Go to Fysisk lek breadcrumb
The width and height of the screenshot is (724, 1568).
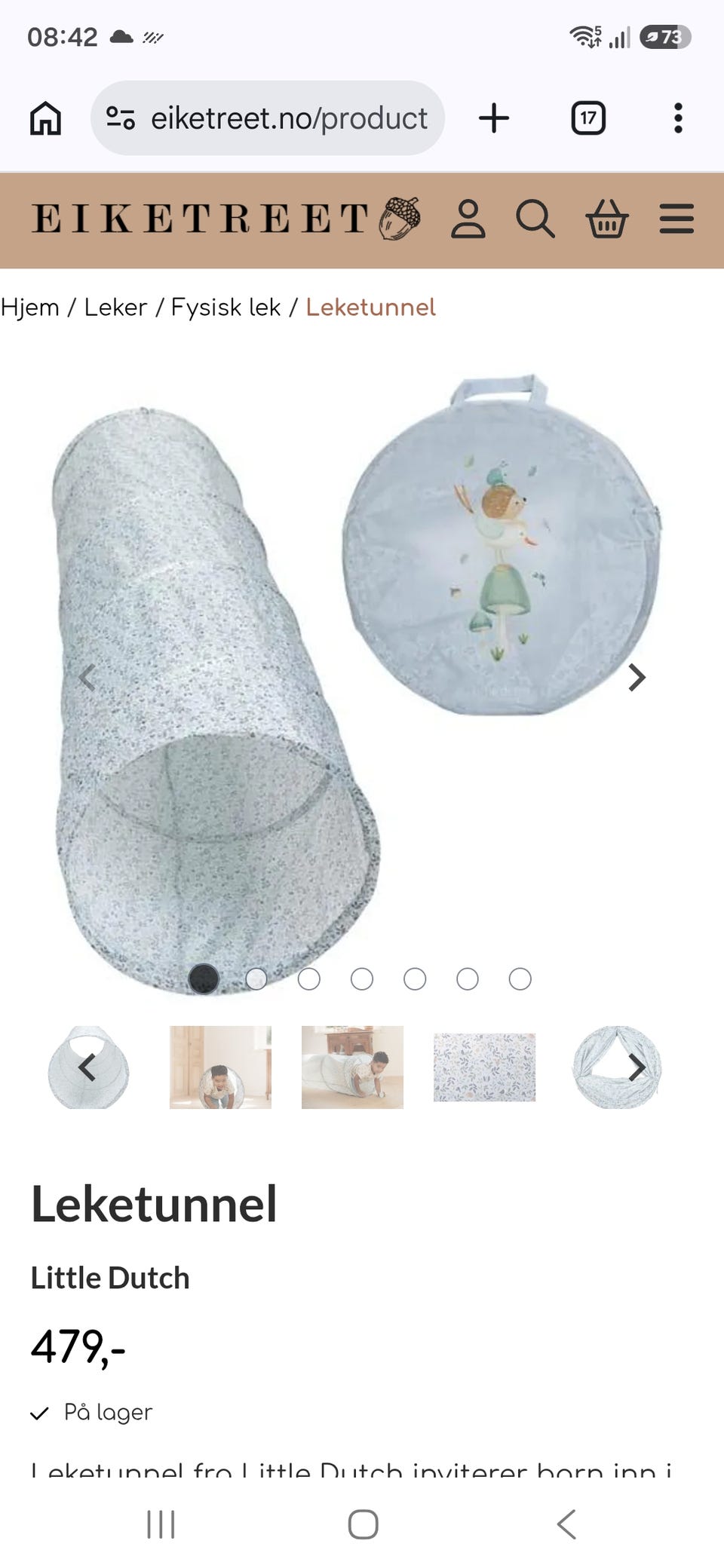pos(225,308)
